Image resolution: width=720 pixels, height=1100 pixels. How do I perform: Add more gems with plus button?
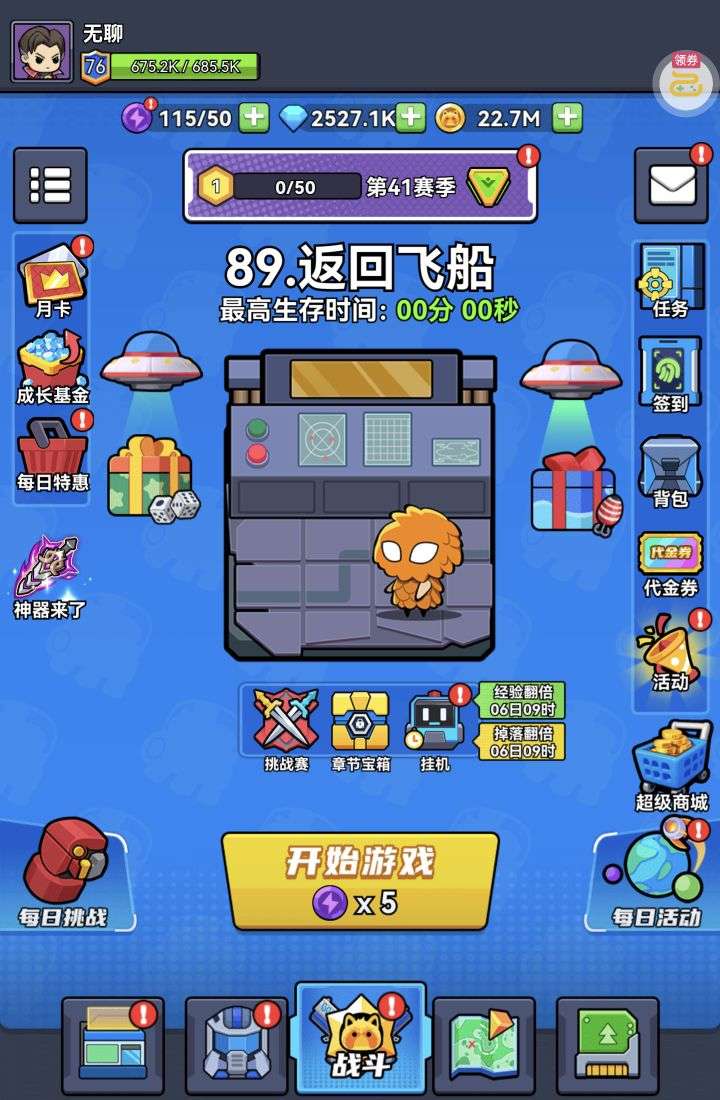click(x=411, y=118)
